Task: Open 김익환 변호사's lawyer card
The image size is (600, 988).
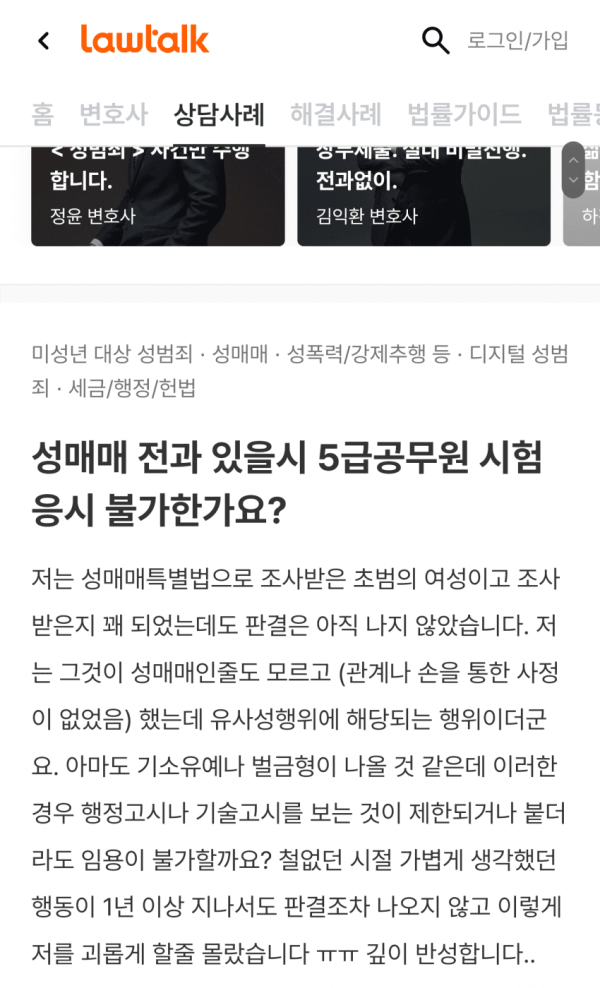Action: [x=423, y=195]
